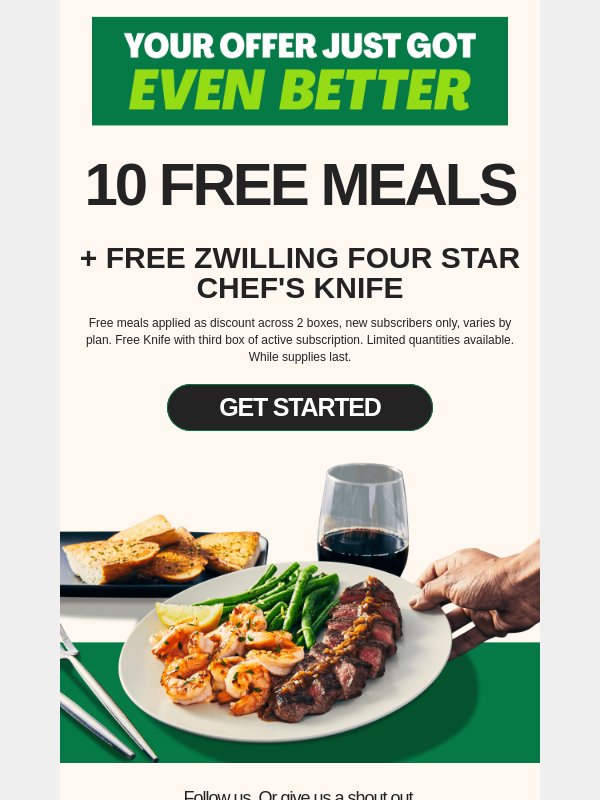Image resolution: width=600 pixels, height=800 pixels.
Task: Tap the GET STARTED button
Action: point(300,408)
